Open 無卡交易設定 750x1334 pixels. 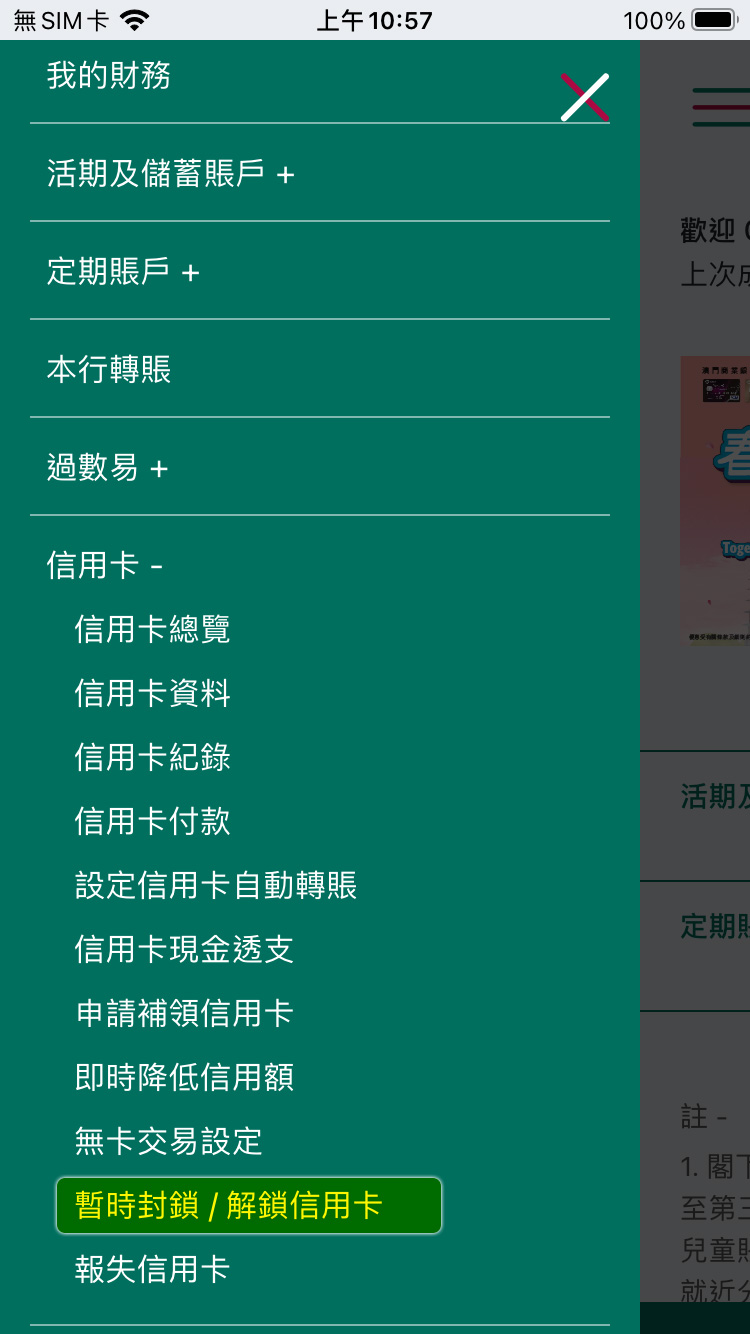(x=168, y=1141)
